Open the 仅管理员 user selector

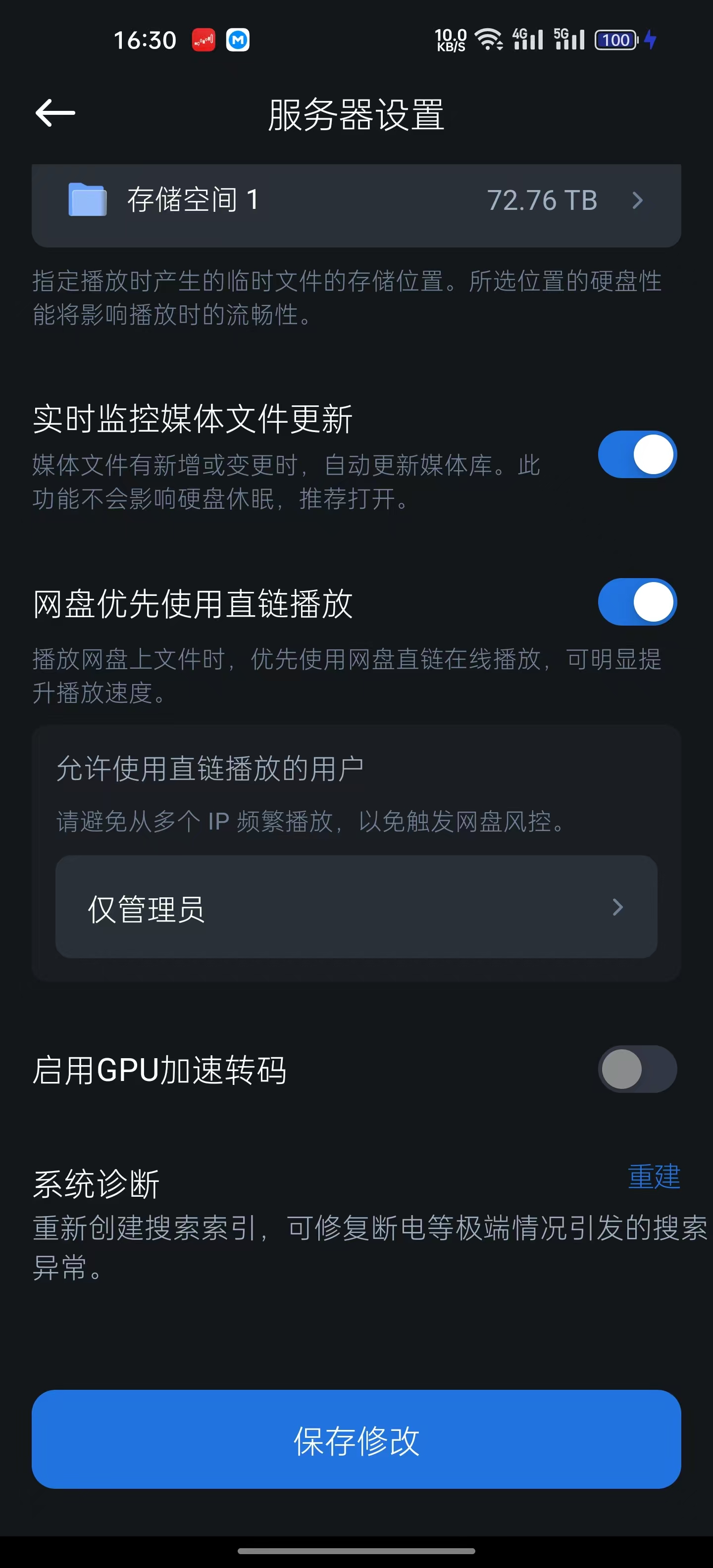click(356, 907)
